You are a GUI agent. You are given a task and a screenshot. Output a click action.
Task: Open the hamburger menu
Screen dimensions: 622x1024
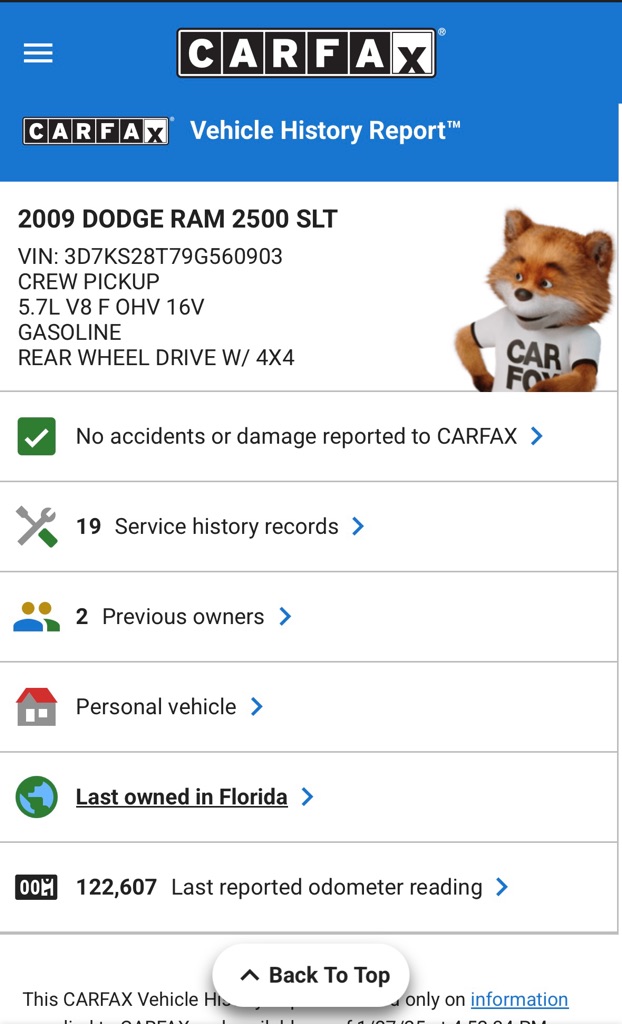coord(38,53)
